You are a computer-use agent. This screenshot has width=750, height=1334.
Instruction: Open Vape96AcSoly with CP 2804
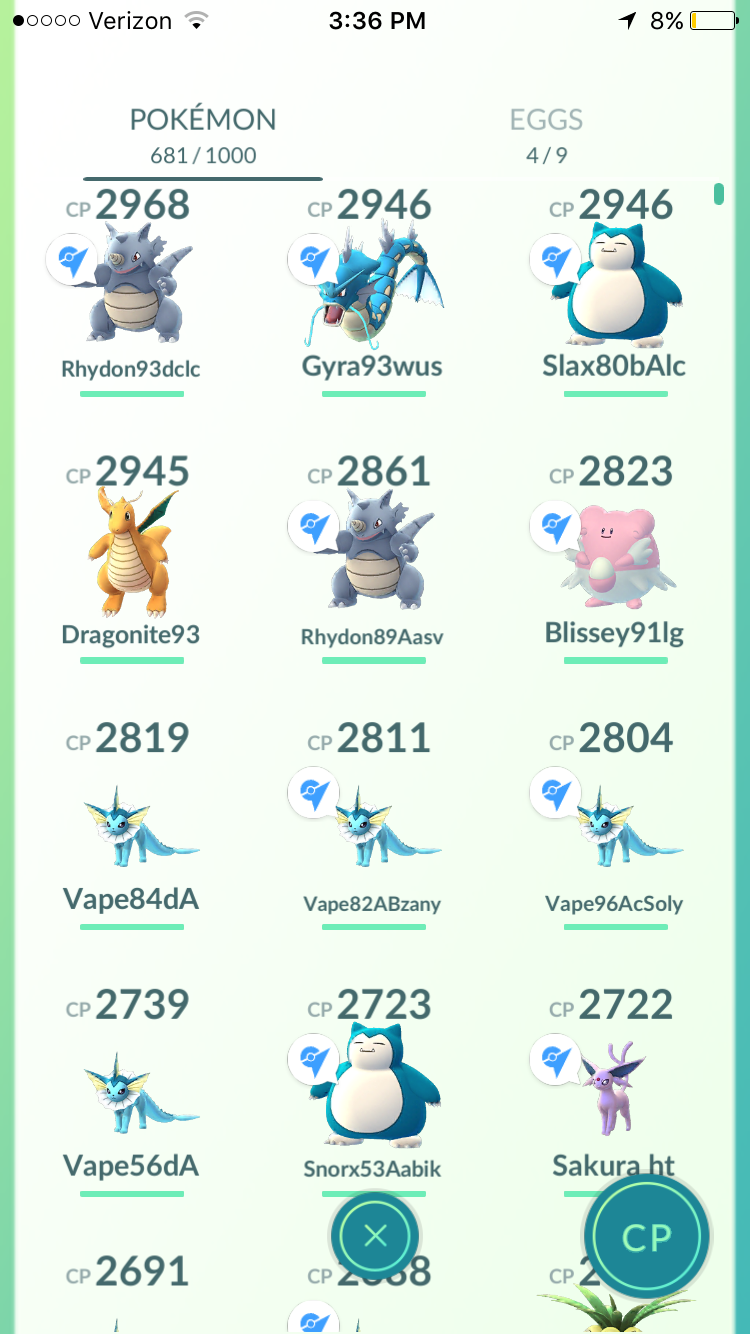614,825
